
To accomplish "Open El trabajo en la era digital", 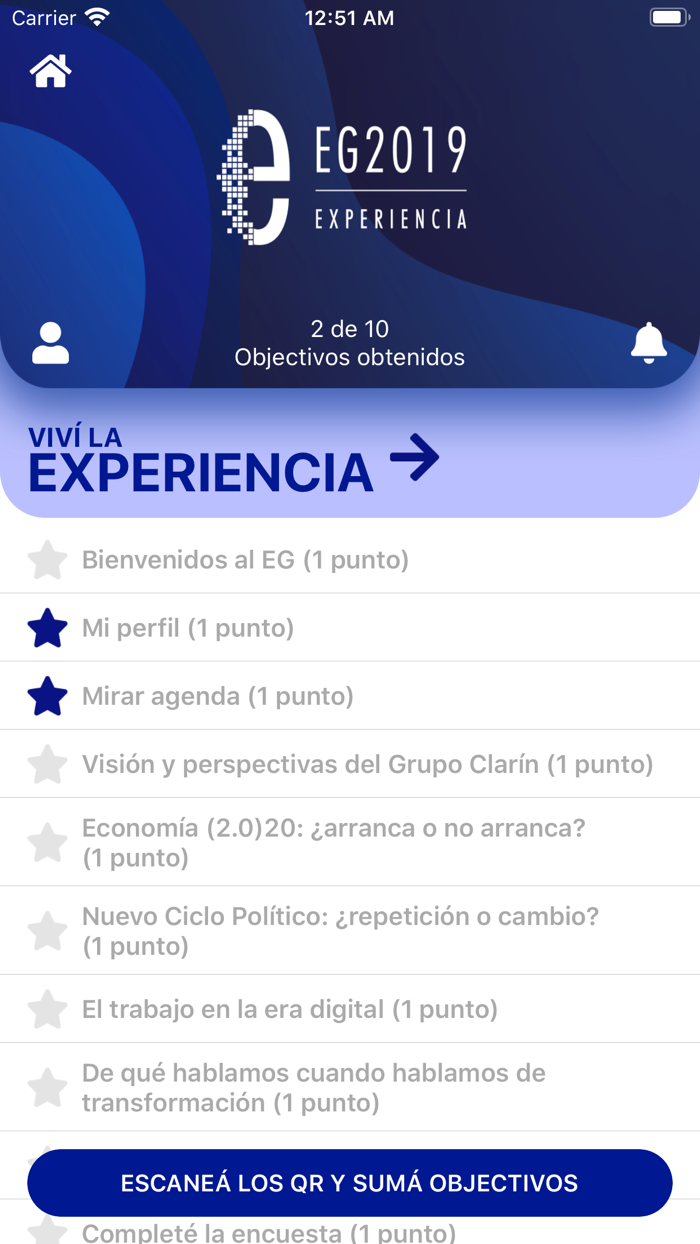I will 290,1009.
